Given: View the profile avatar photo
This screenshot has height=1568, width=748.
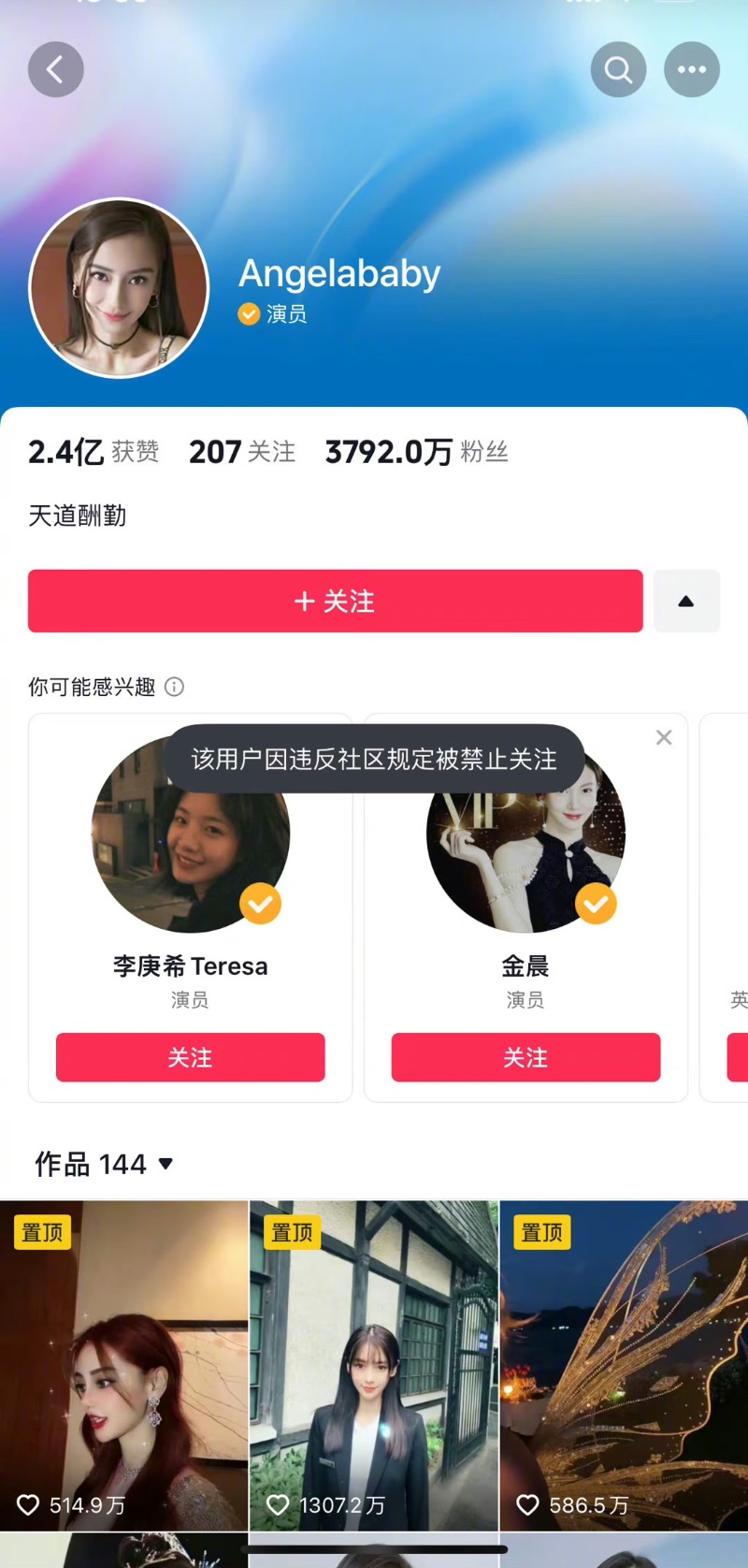Looking at the screenshot, I should point(119,287).
